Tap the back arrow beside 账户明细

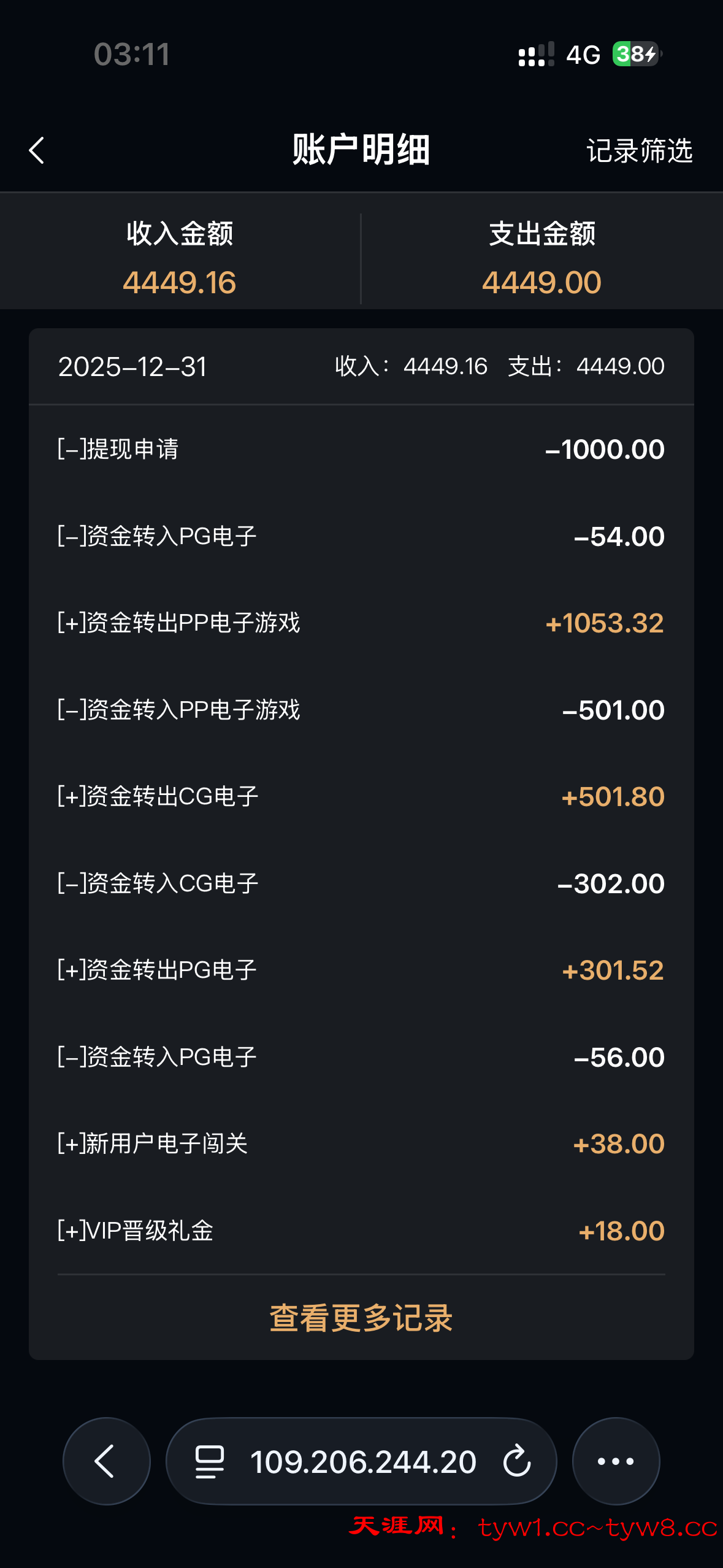click(x=37, y=150)
